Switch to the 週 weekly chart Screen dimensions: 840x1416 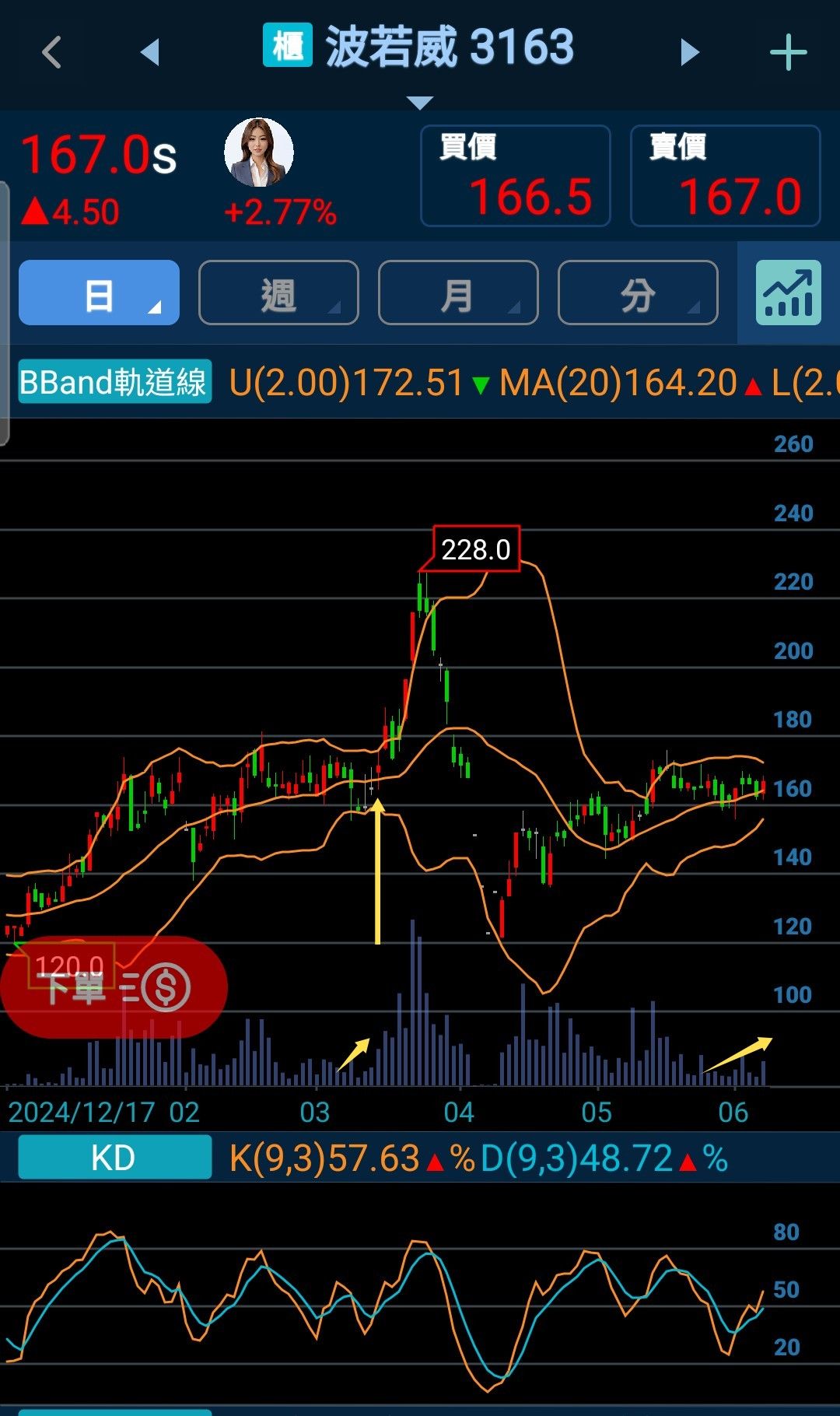coord(278,293)
